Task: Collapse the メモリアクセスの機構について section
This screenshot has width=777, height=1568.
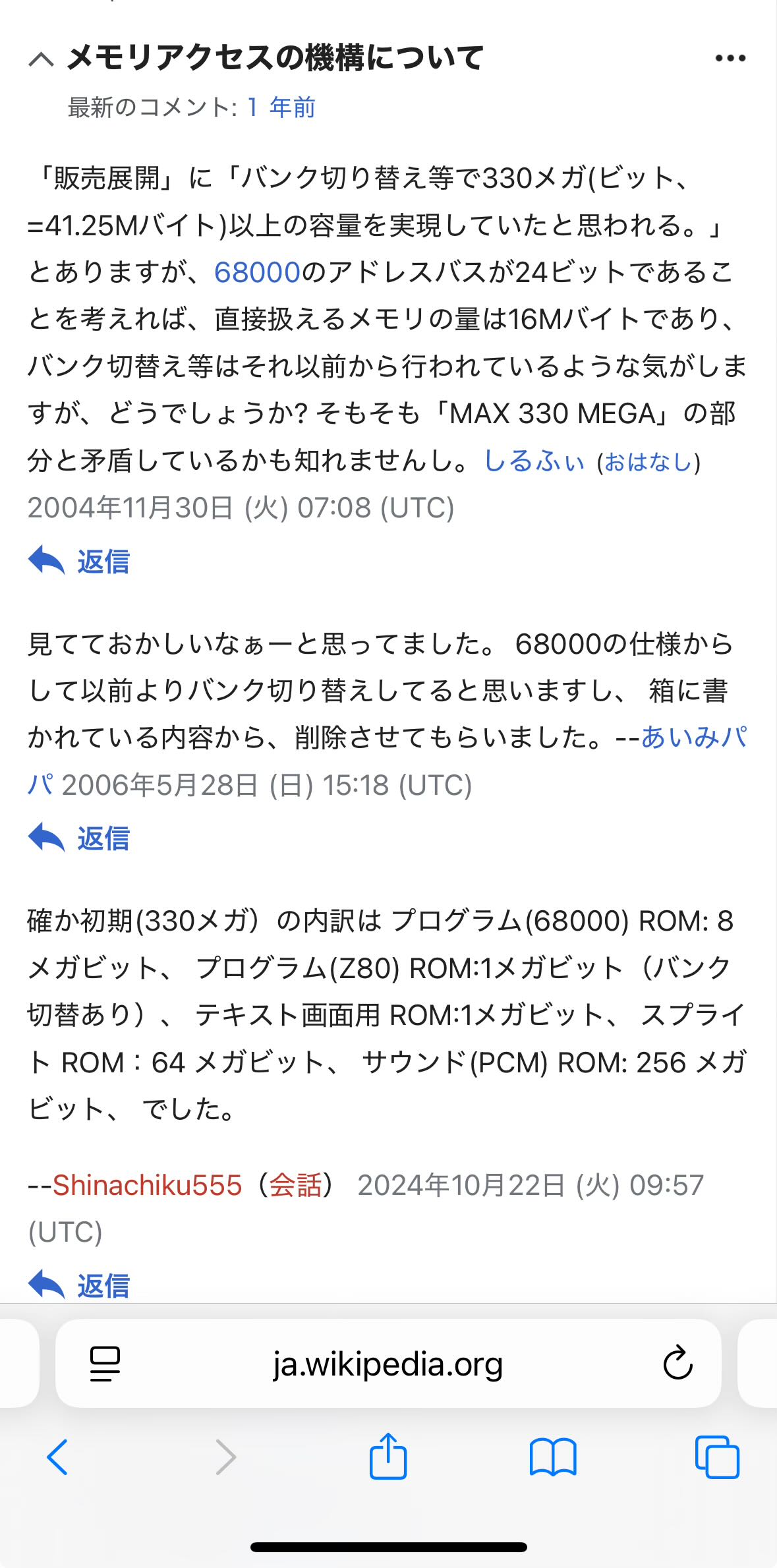Action: coord(41,60)
